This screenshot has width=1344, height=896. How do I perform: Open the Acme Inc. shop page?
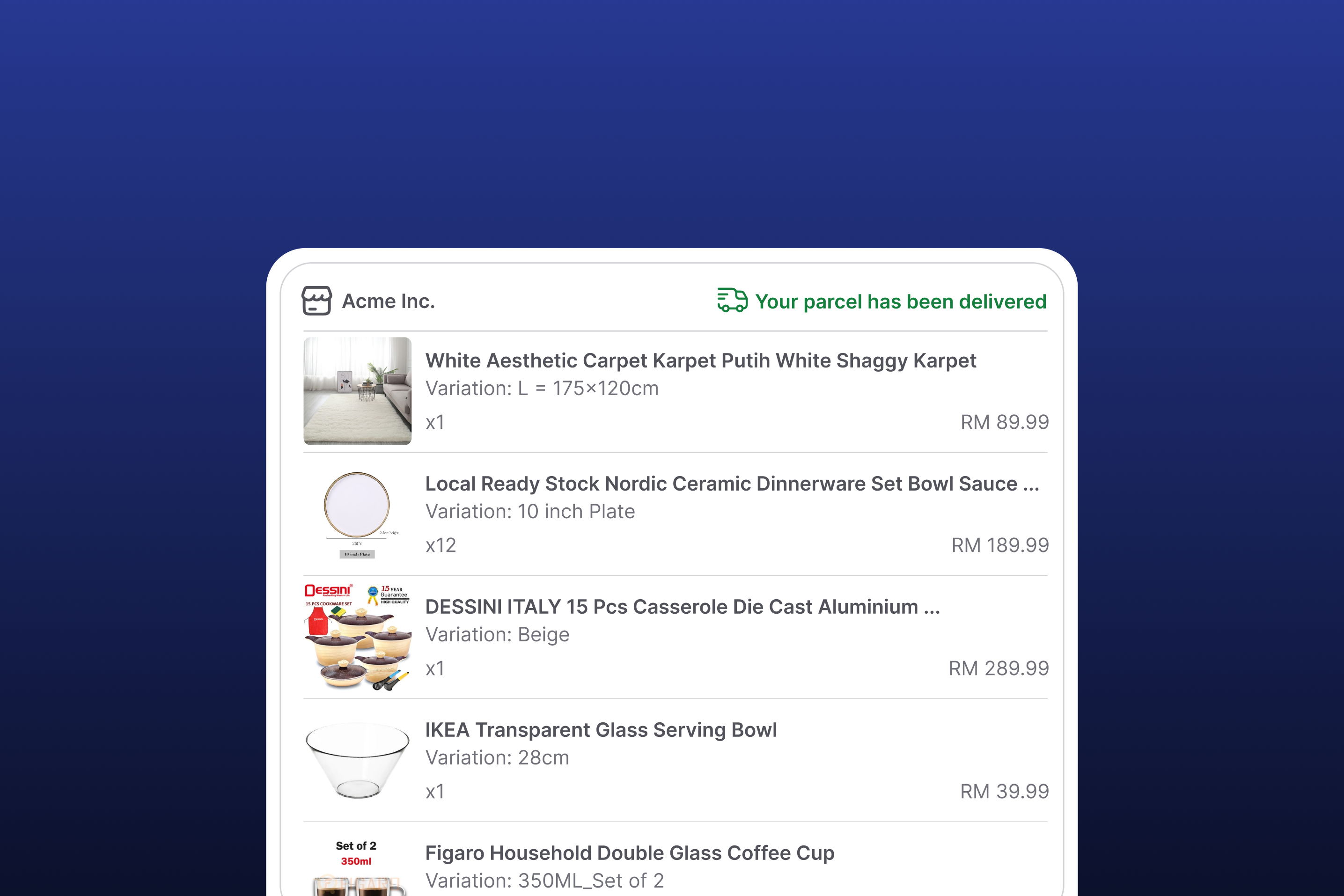tap(388, 301)
